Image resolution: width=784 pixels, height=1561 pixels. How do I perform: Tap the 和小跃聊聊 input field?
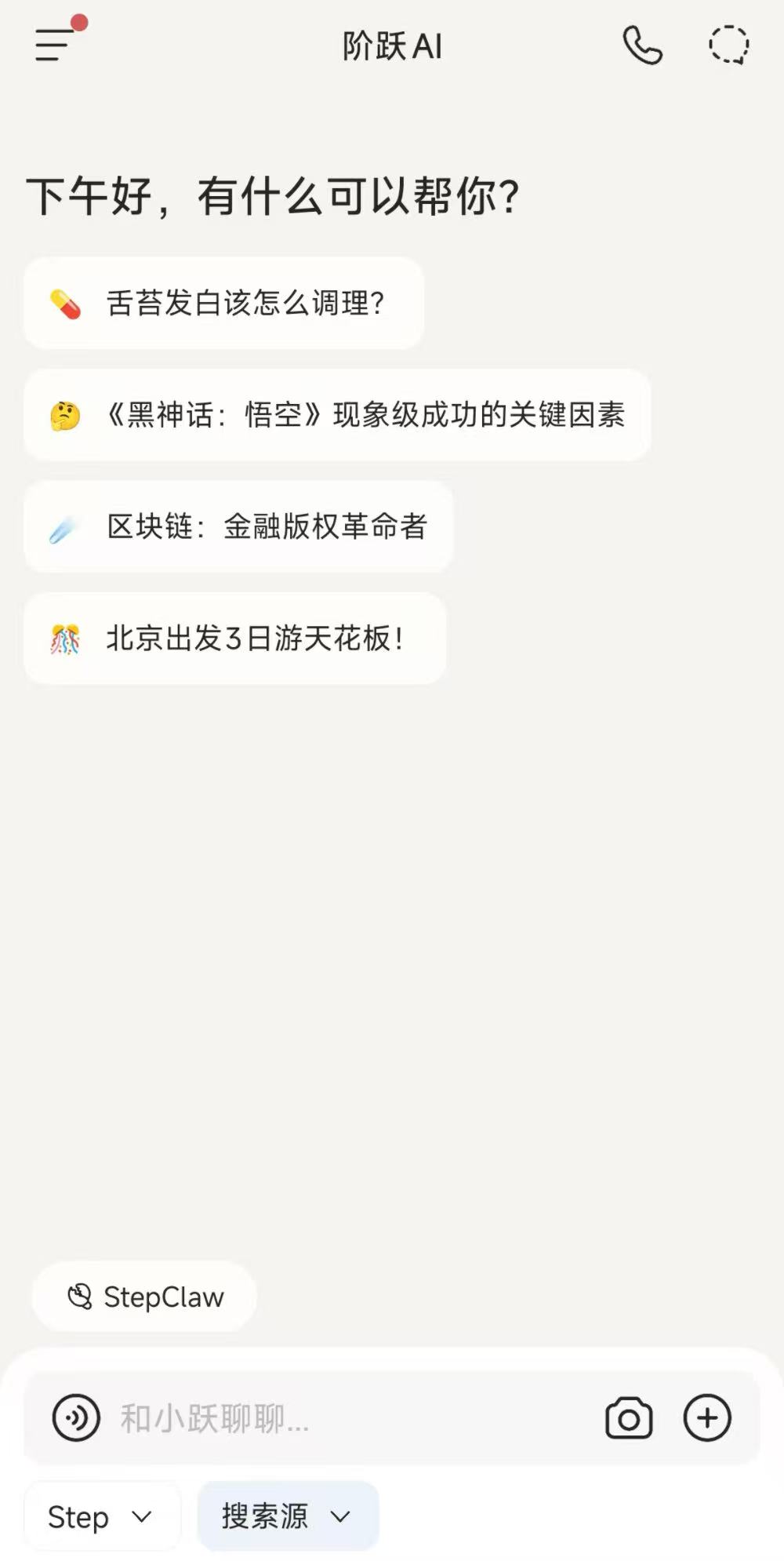[314, 1418]
